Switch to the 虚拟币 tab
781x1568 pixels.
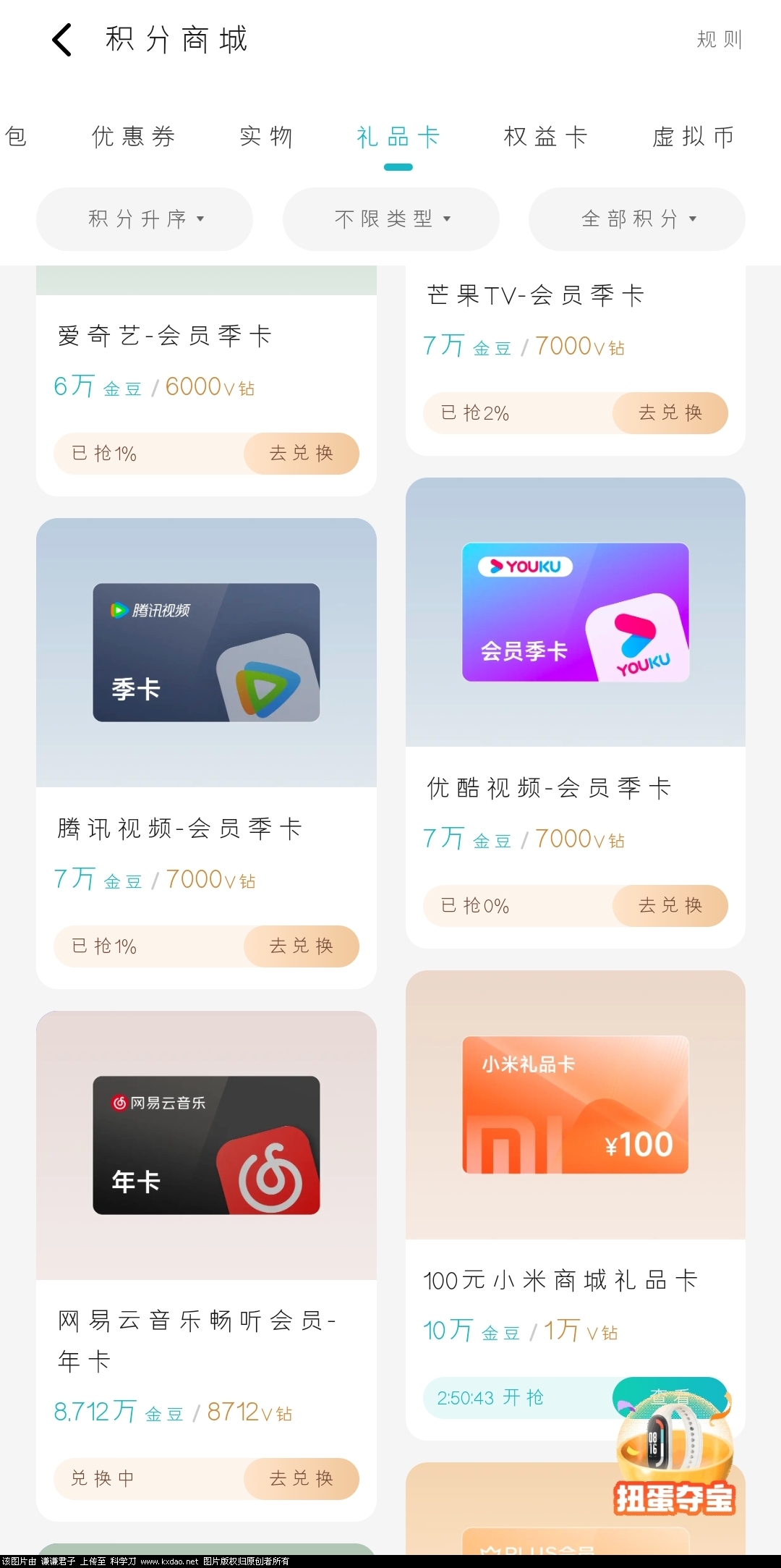693,137
